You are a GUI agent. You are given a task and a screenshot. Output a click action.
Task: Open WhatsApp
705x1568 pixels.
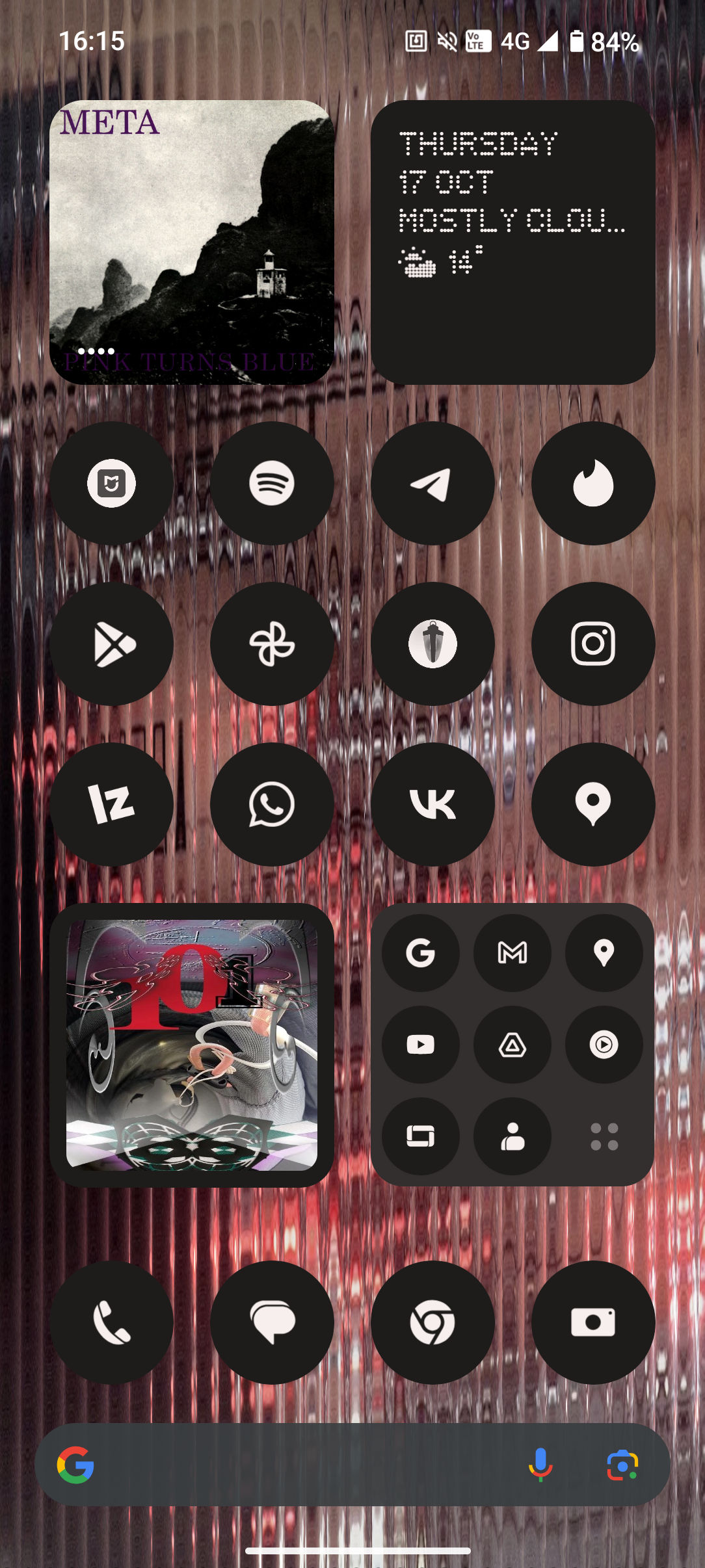pyautogui.click(x=272, y=804)
